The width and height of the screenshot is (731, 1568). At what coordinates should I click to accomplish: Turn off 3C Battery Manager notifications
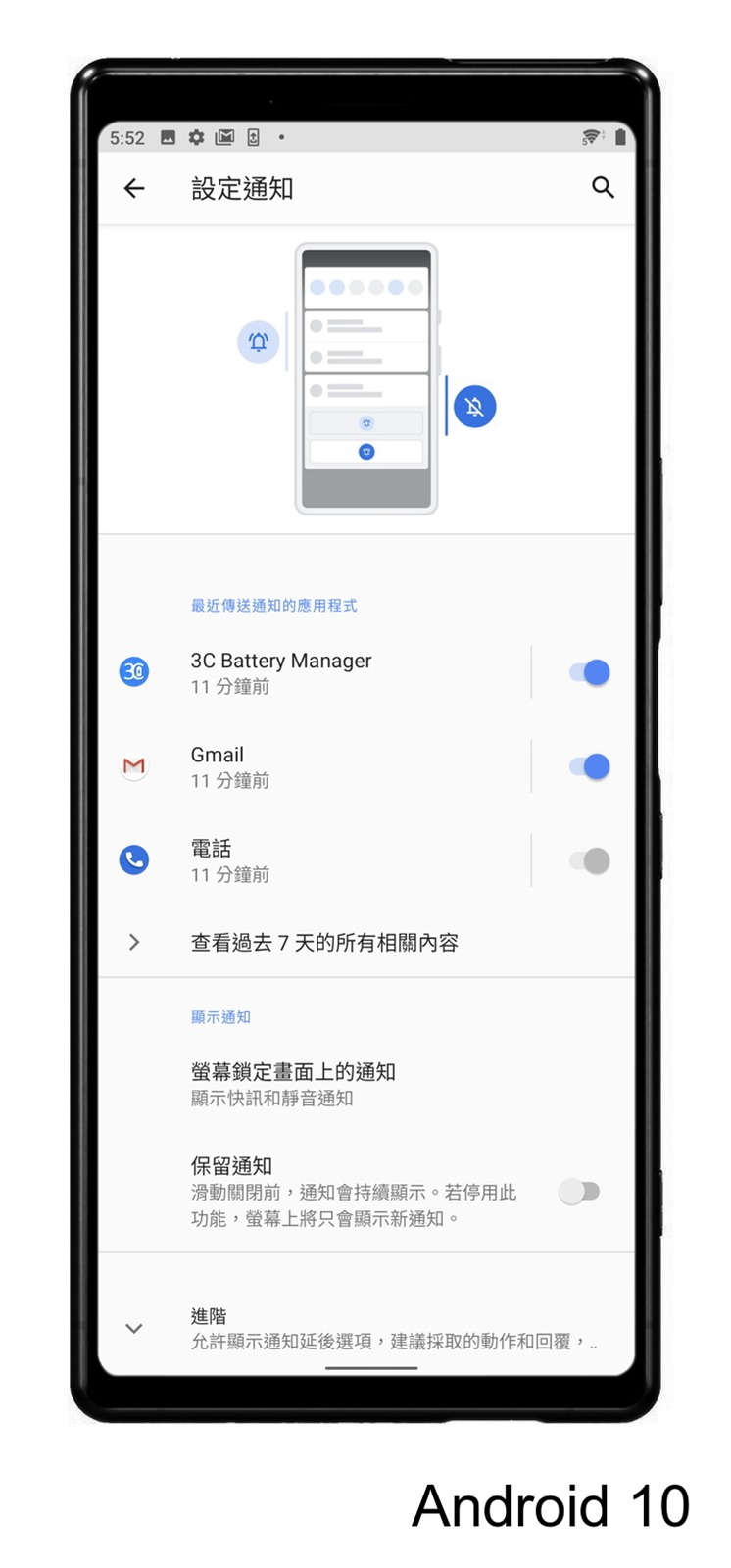[590, 672]
